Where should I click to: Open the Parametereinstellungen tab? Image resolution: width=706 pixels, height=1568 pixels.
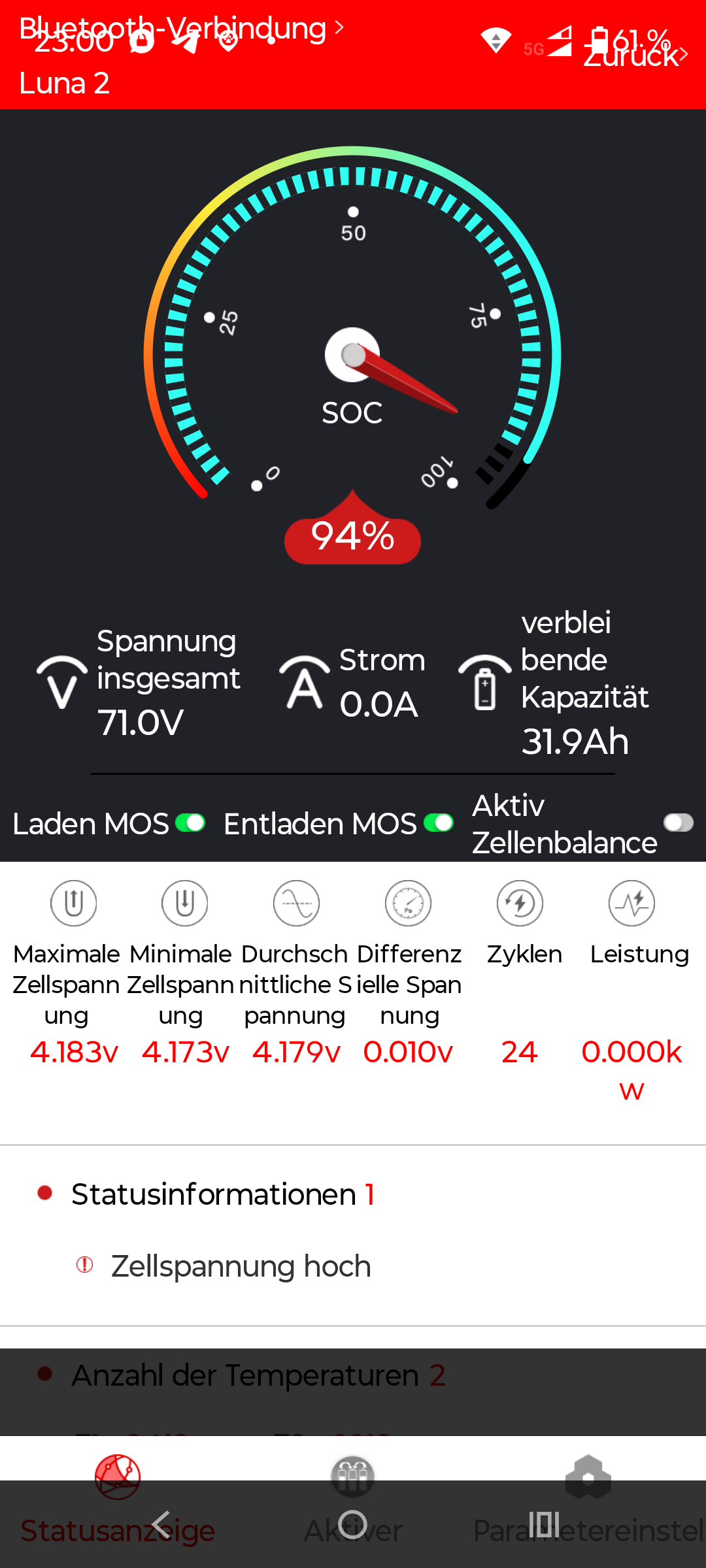click(x=588, y=1501)
